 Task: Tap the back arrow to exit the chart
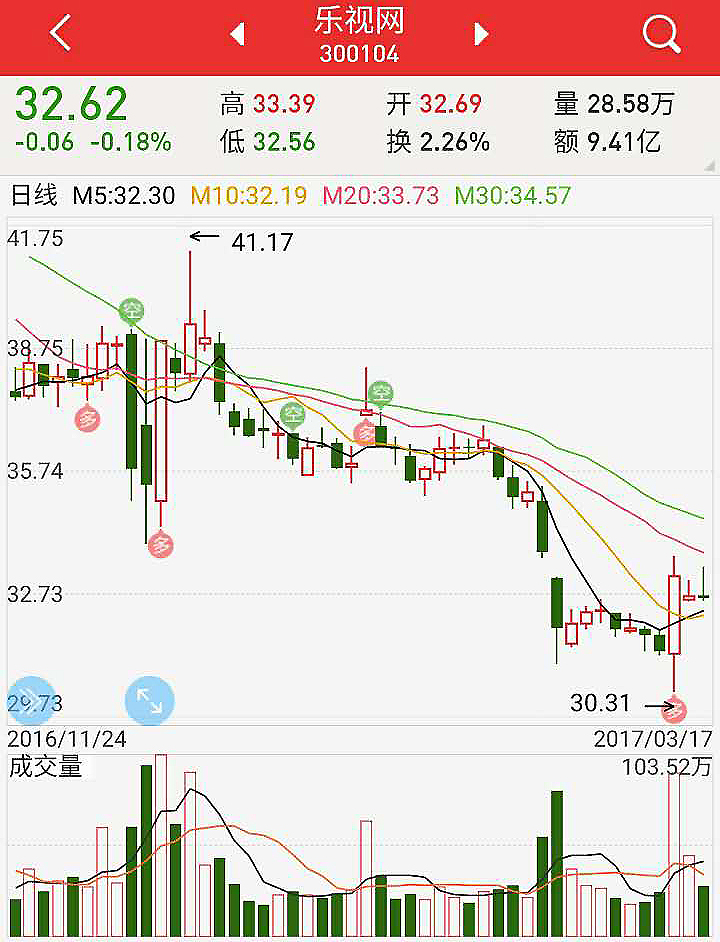pos(57,32)
